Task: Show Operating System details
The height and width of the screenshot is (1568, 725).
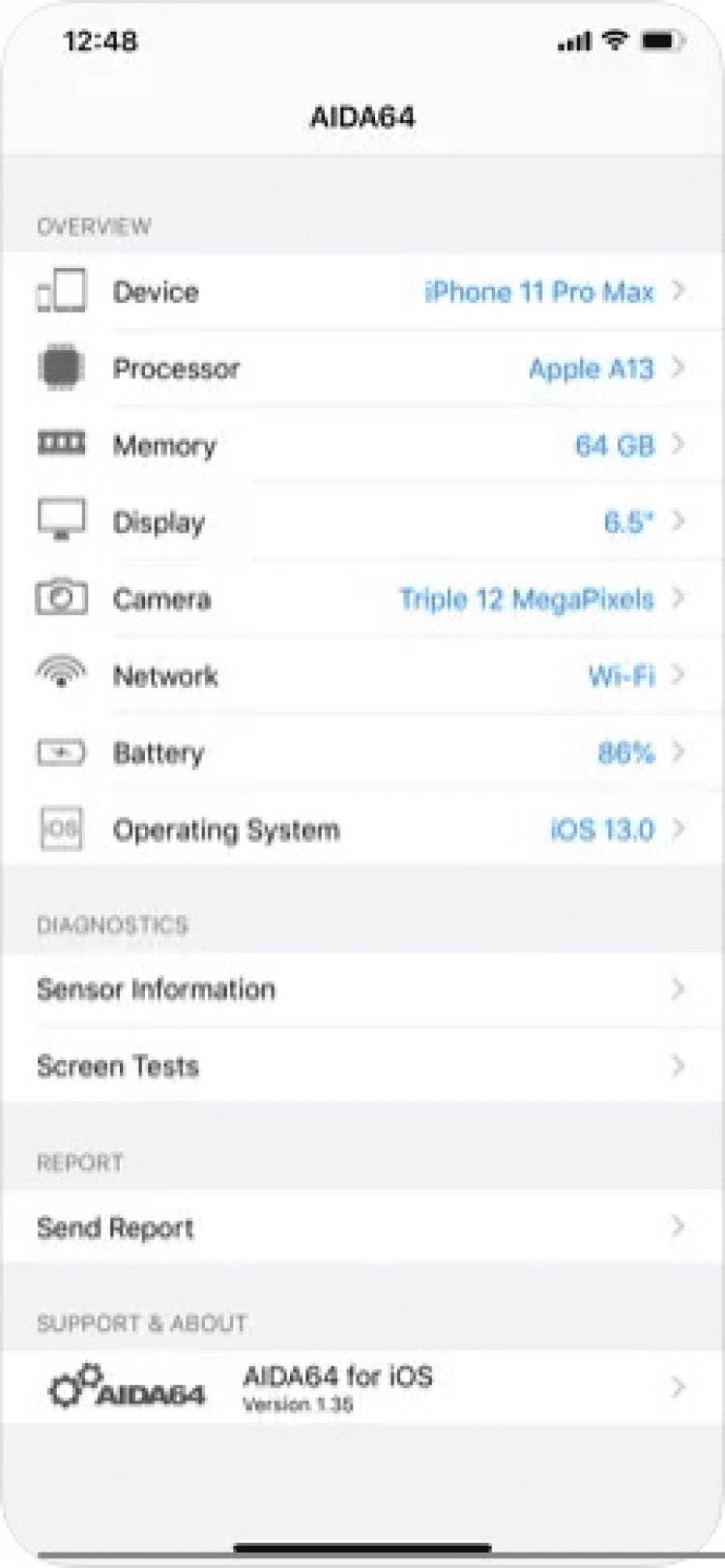Action: click(x=362, y=829)
